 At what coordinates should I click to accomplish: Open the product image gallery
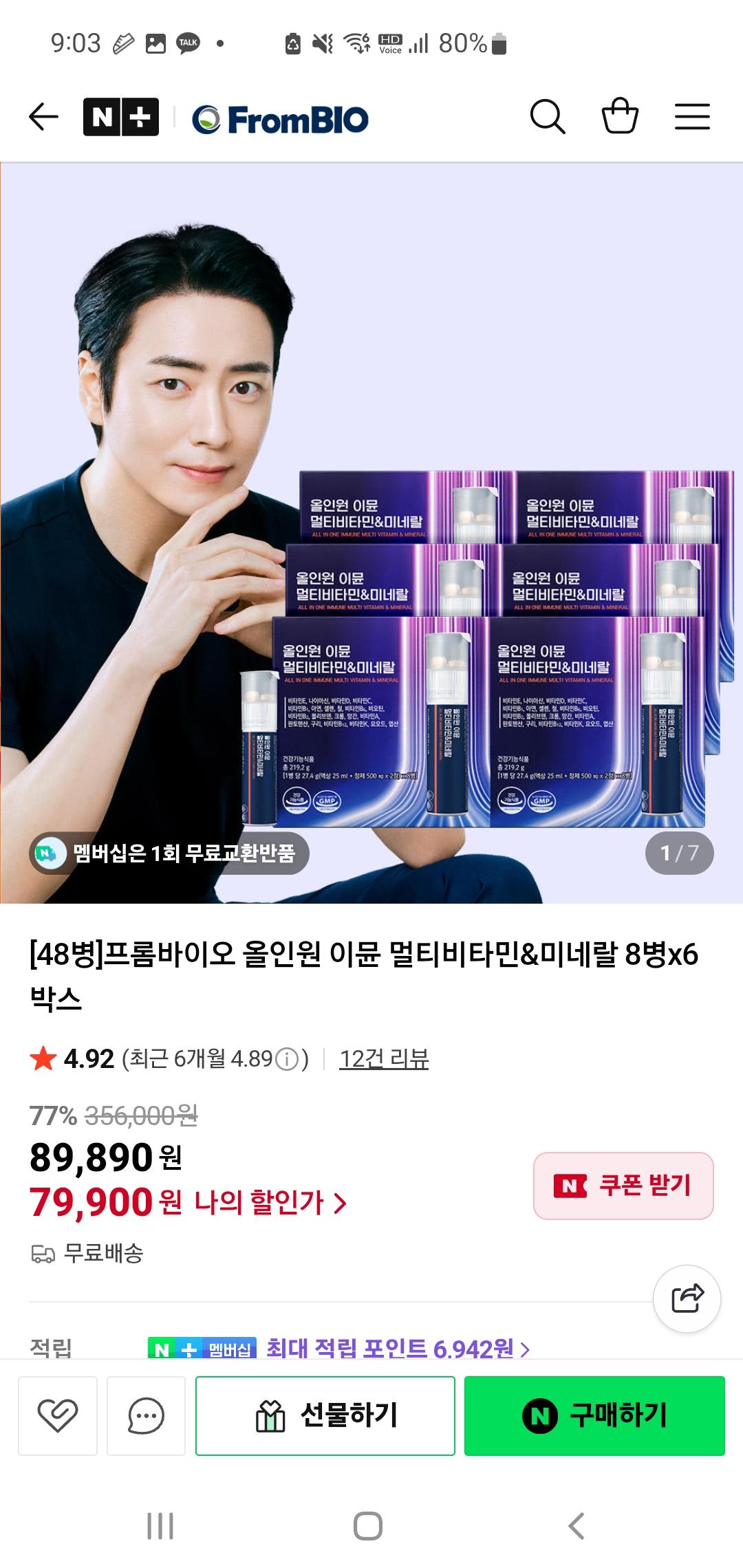pyautogui.click(x=371, y=532)
